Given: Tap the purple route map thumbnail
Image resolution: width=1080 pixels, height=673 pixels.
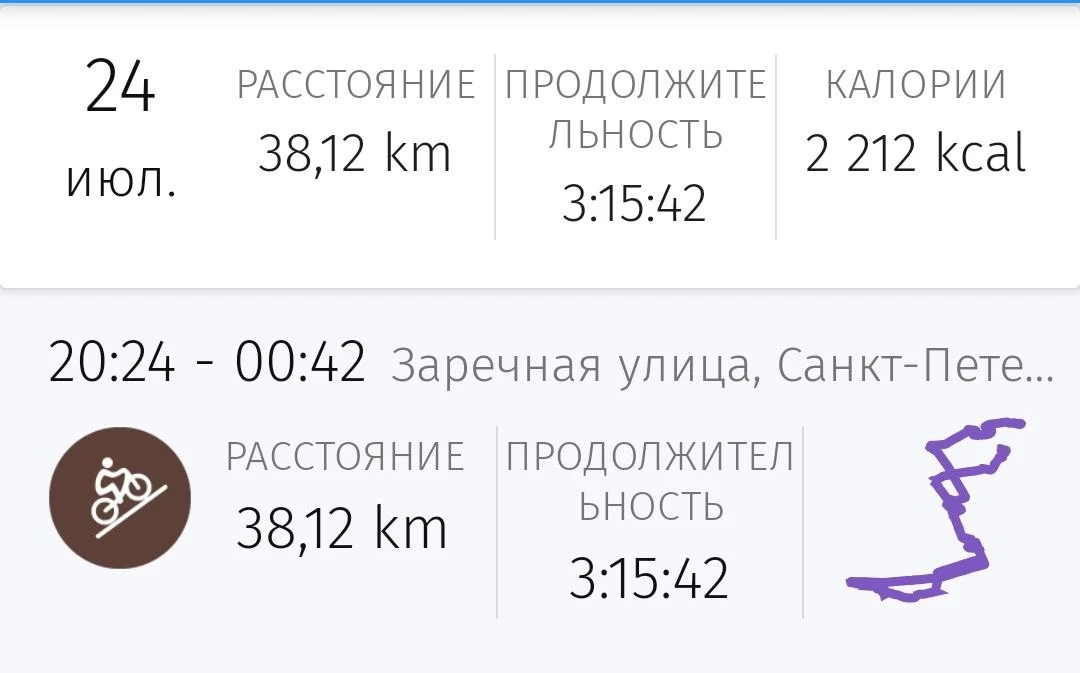Looking at the screenshot, I should tap(936, 510).
